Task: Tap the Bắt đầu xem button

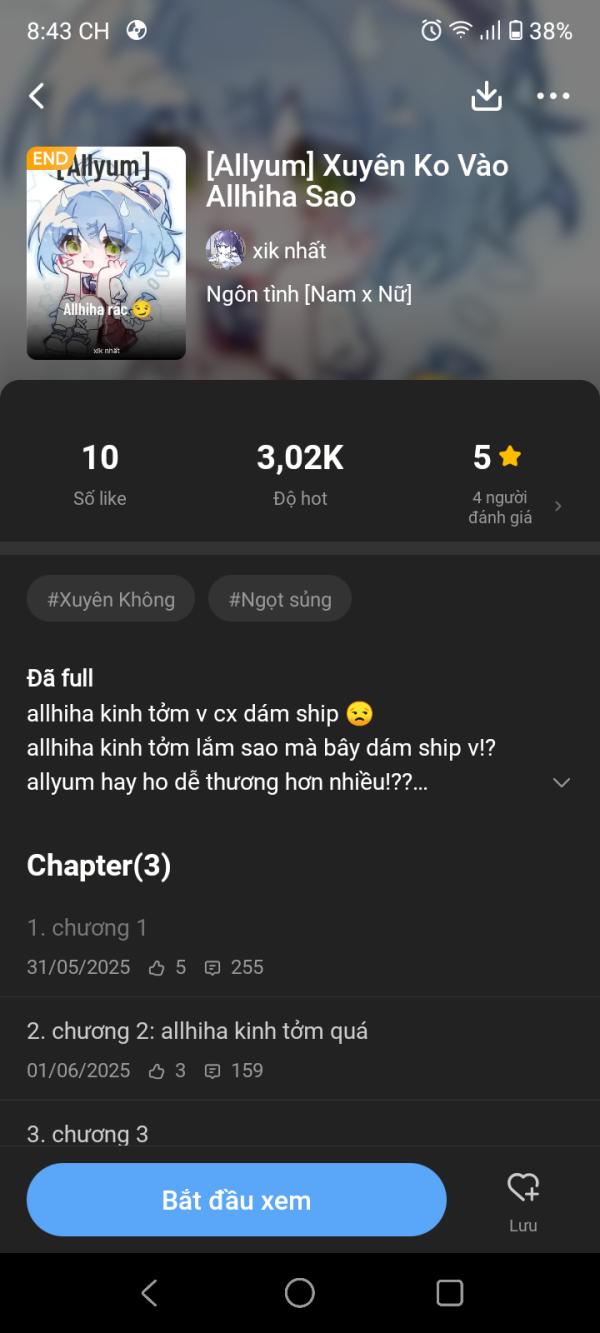Action: click(236, 1200)
